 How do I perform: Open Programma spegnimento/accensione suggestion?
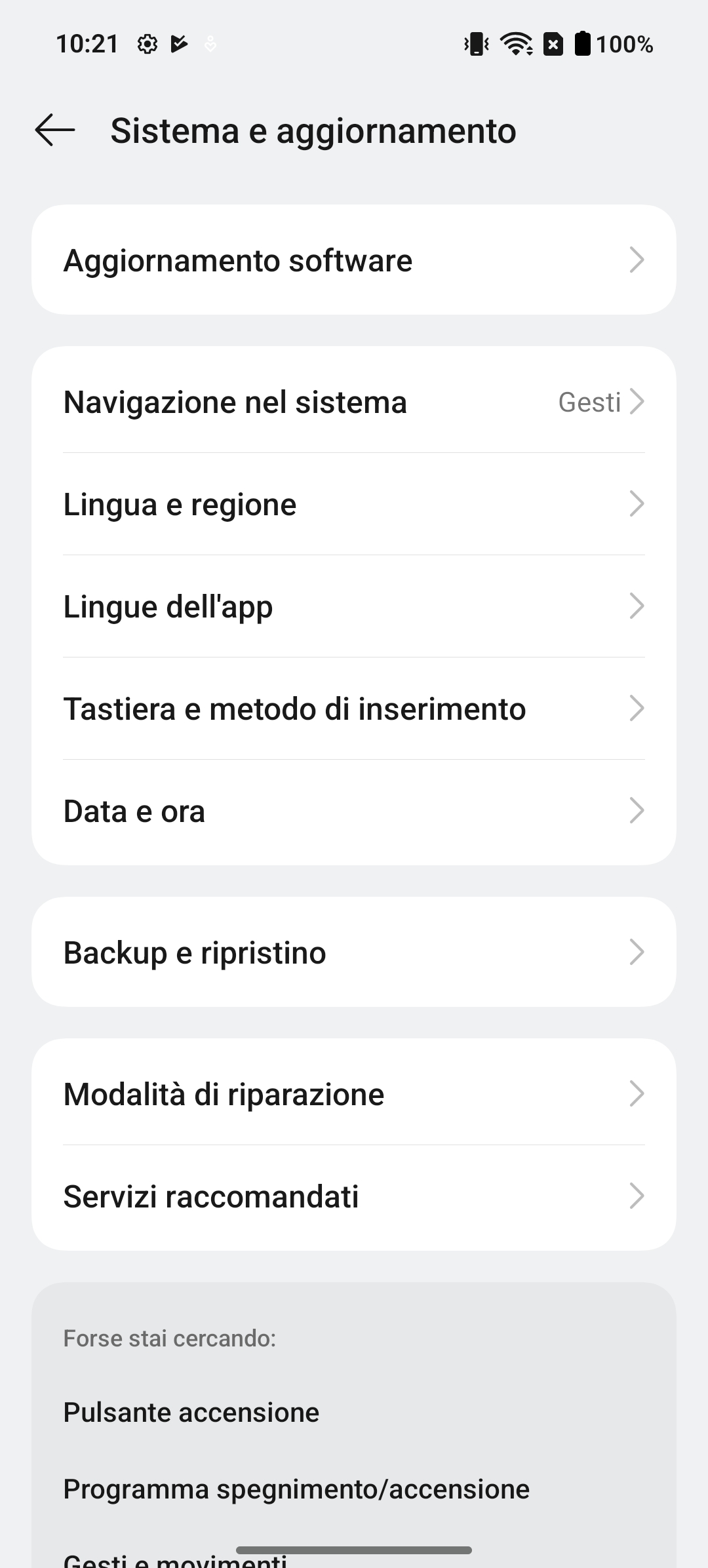coord(296,1489)
